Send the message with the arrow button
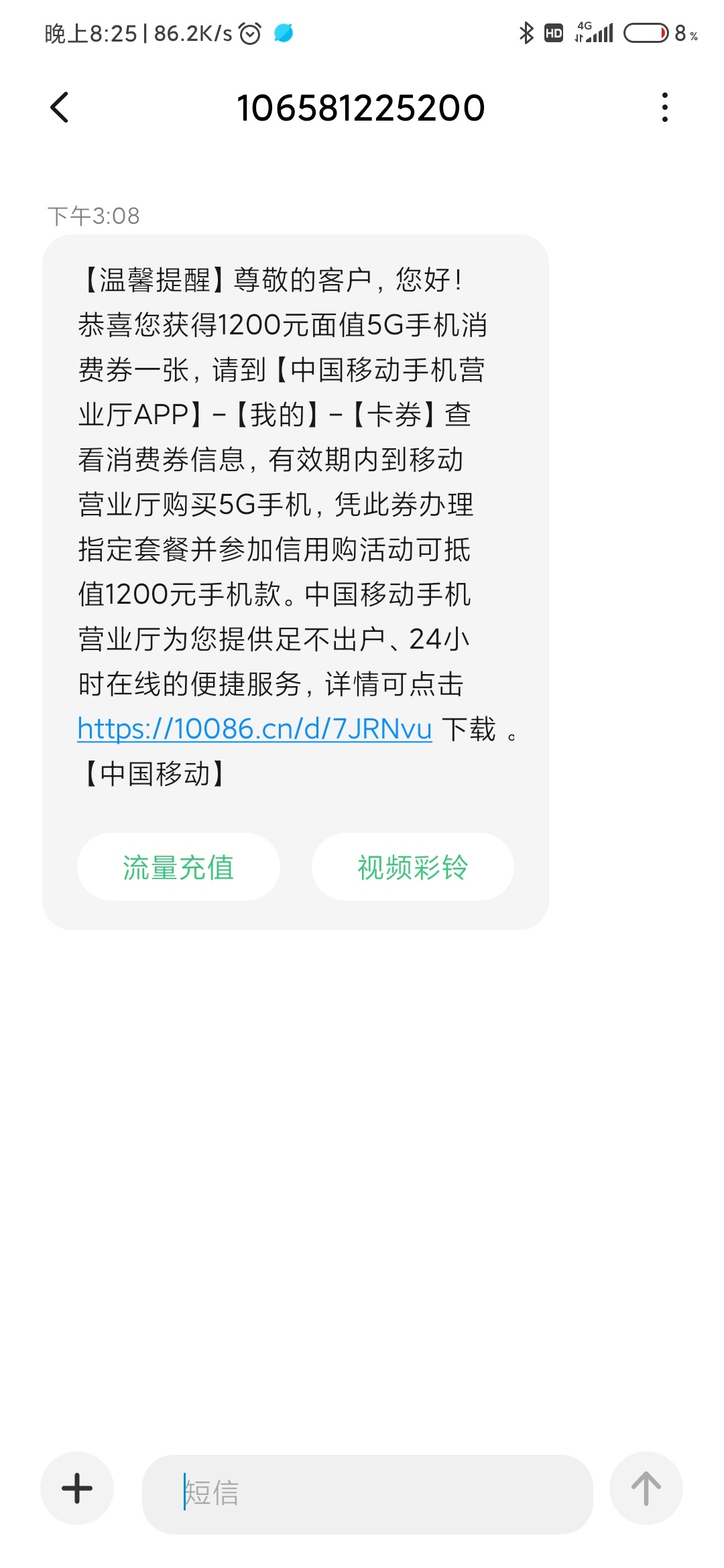 click(646, 1488)
